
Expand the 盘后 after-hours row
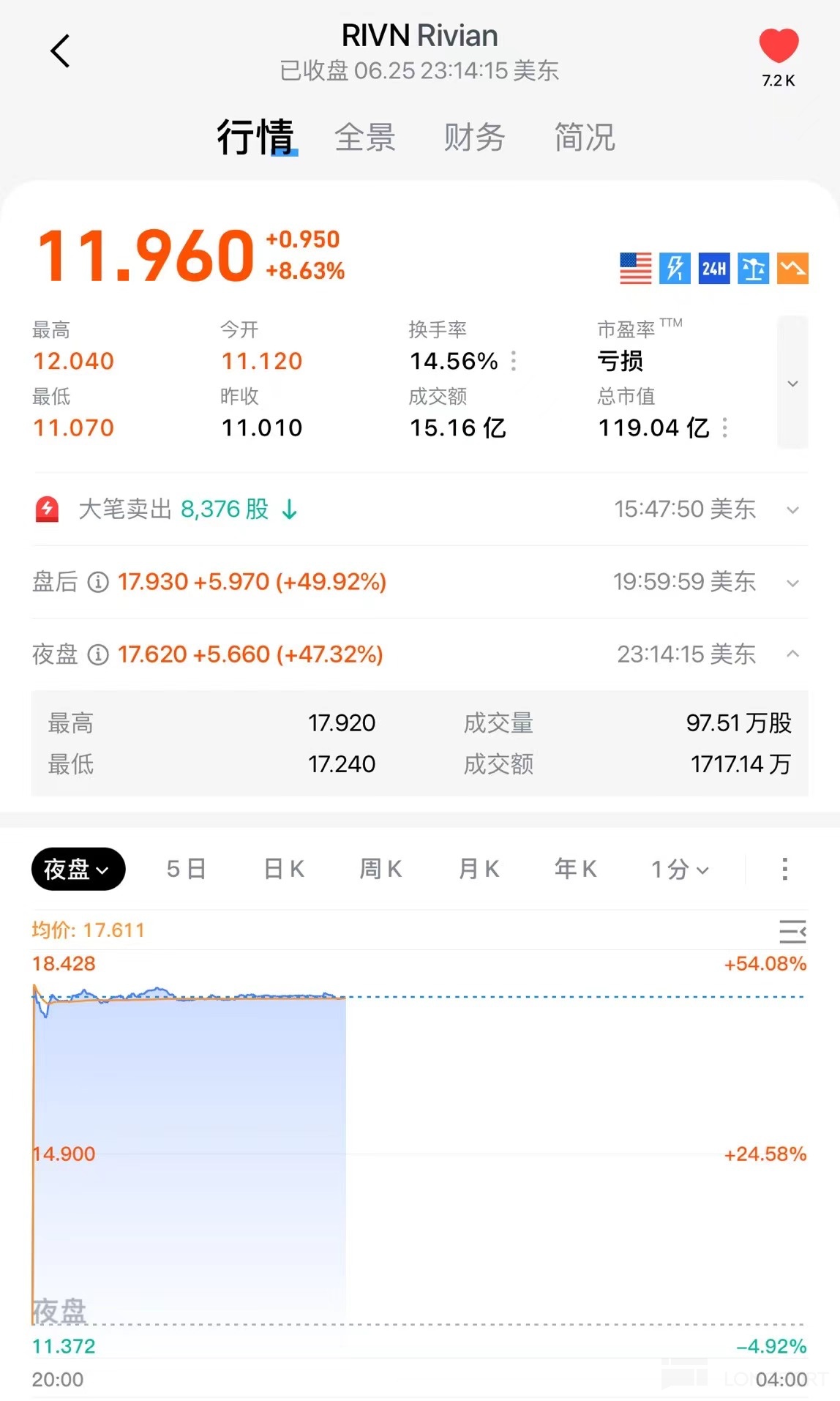pos(792,583)
